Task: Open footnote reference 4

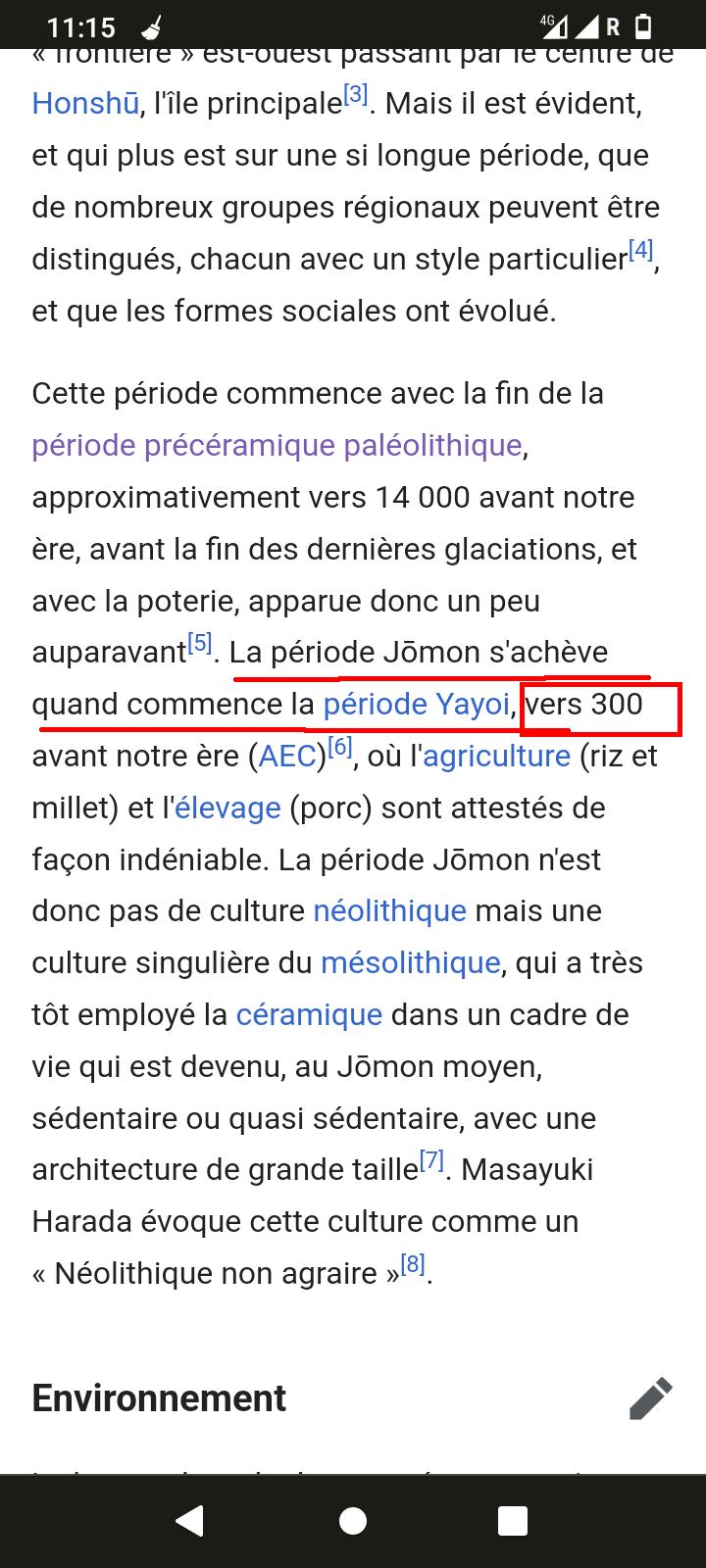Action: [640, 250]
